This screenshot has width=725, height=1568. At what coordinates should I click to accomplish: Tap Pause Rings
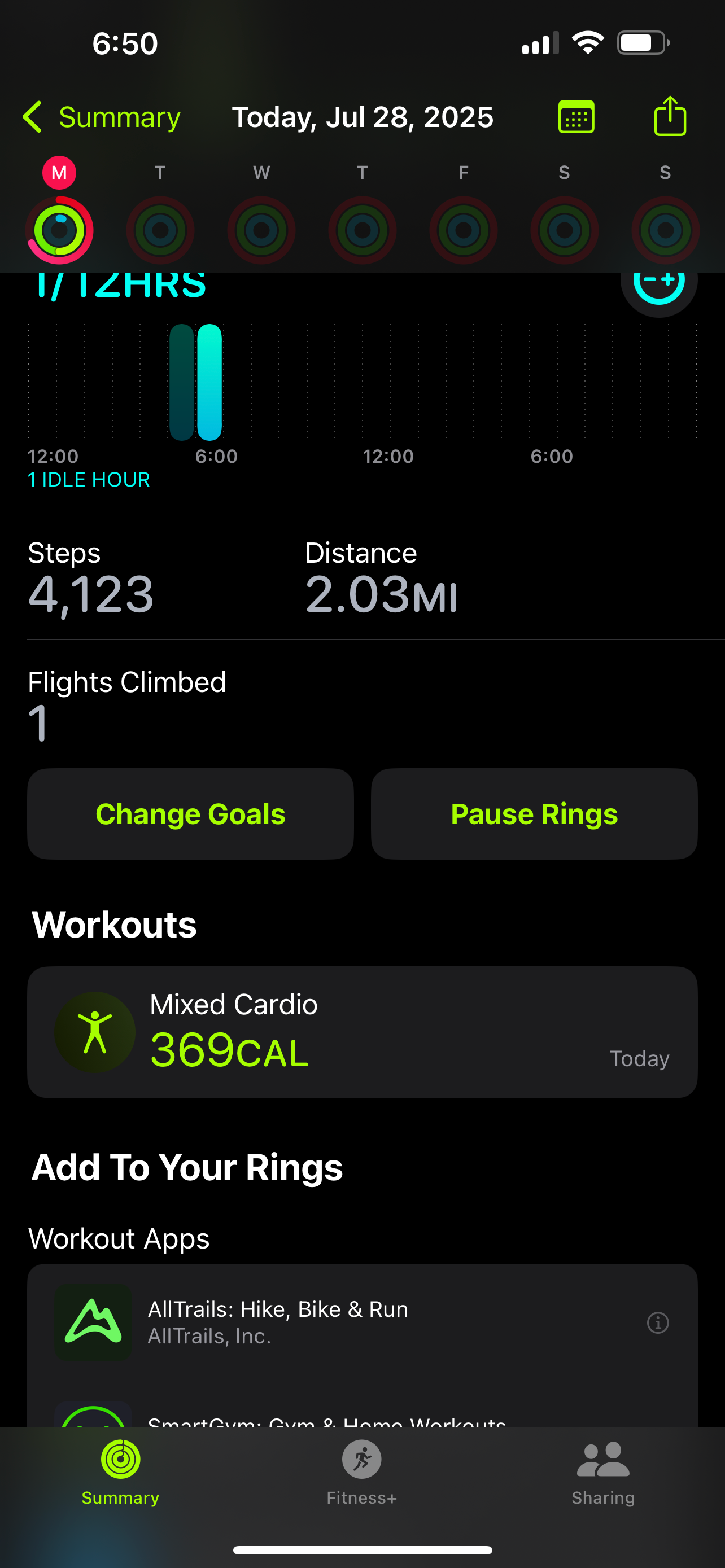point(534,814)
